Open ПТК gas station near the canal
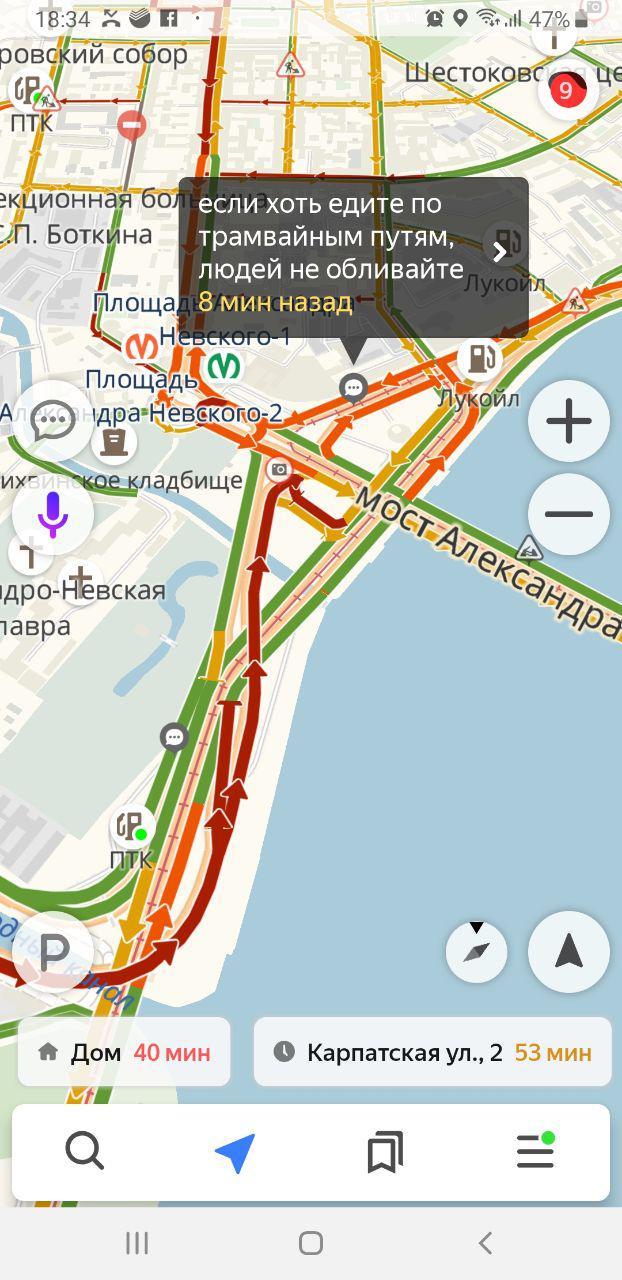 click(131, 828)
